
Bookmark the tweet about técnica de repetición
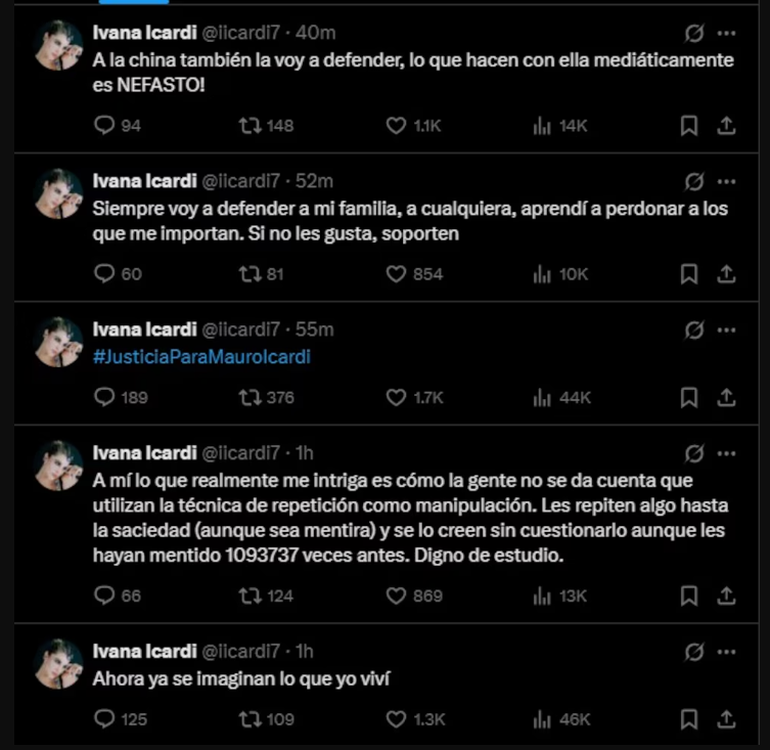click(x=689, y=595)
